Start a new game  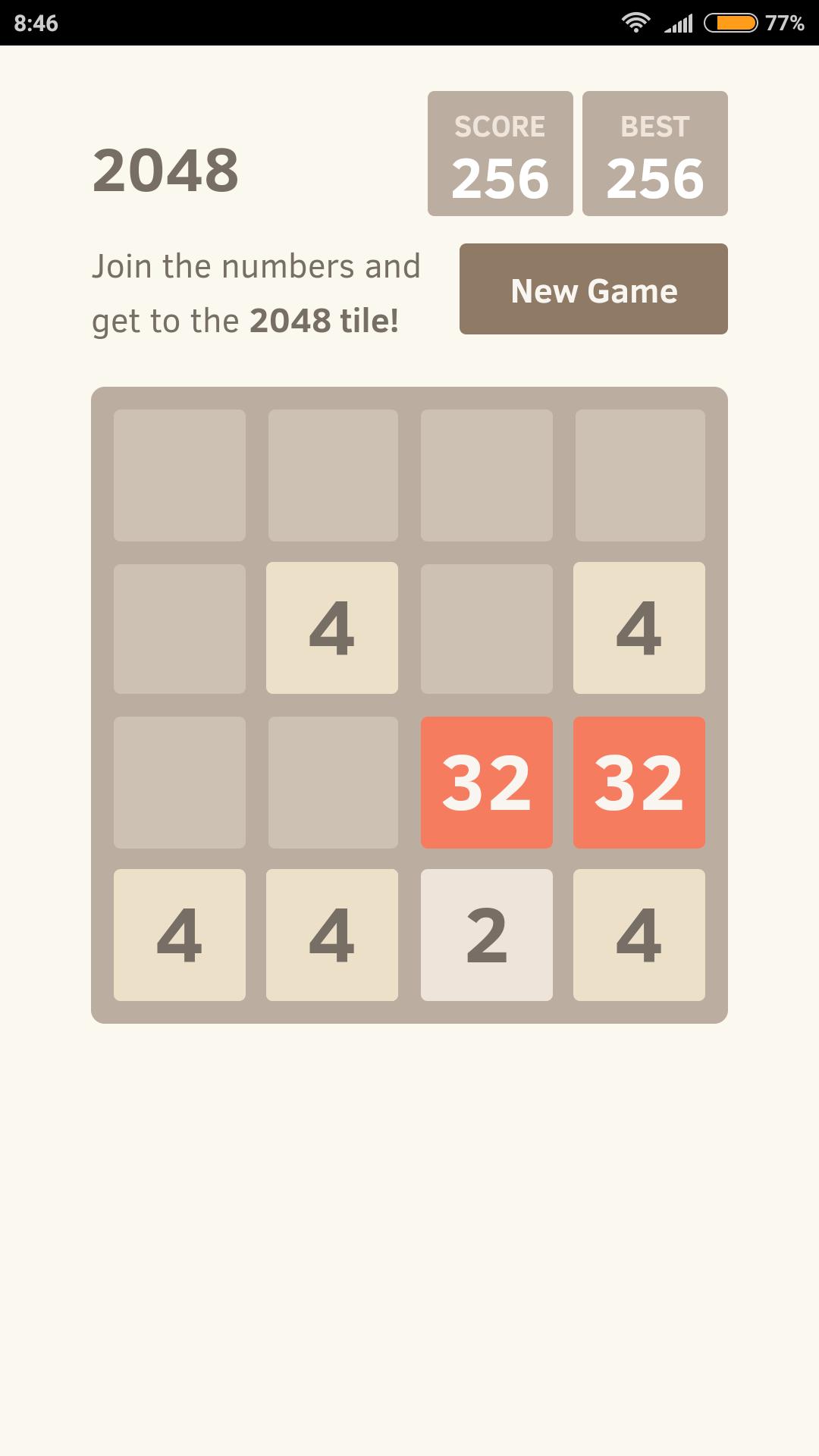click(593, 290)
